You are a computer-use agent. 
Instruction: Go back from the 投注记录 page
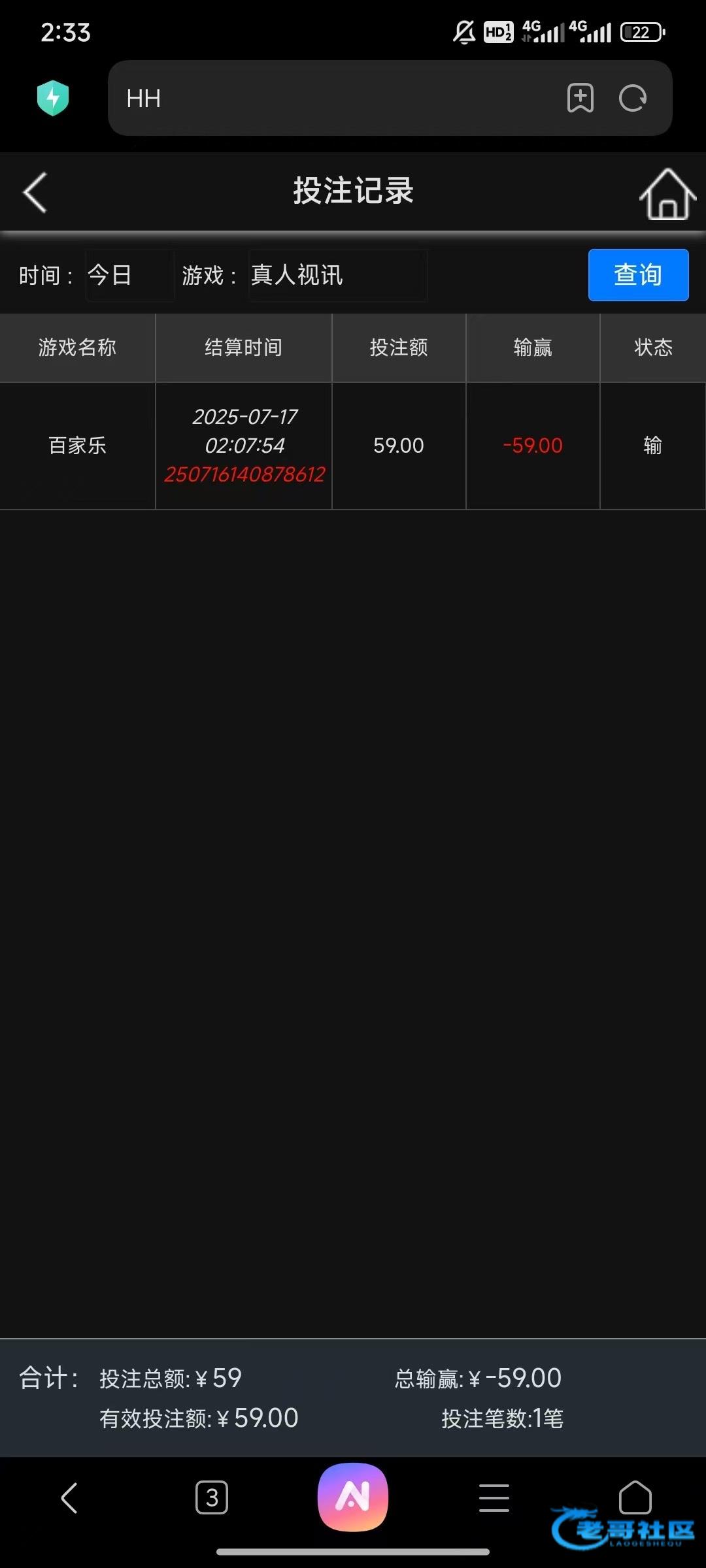tap(35, 193)
